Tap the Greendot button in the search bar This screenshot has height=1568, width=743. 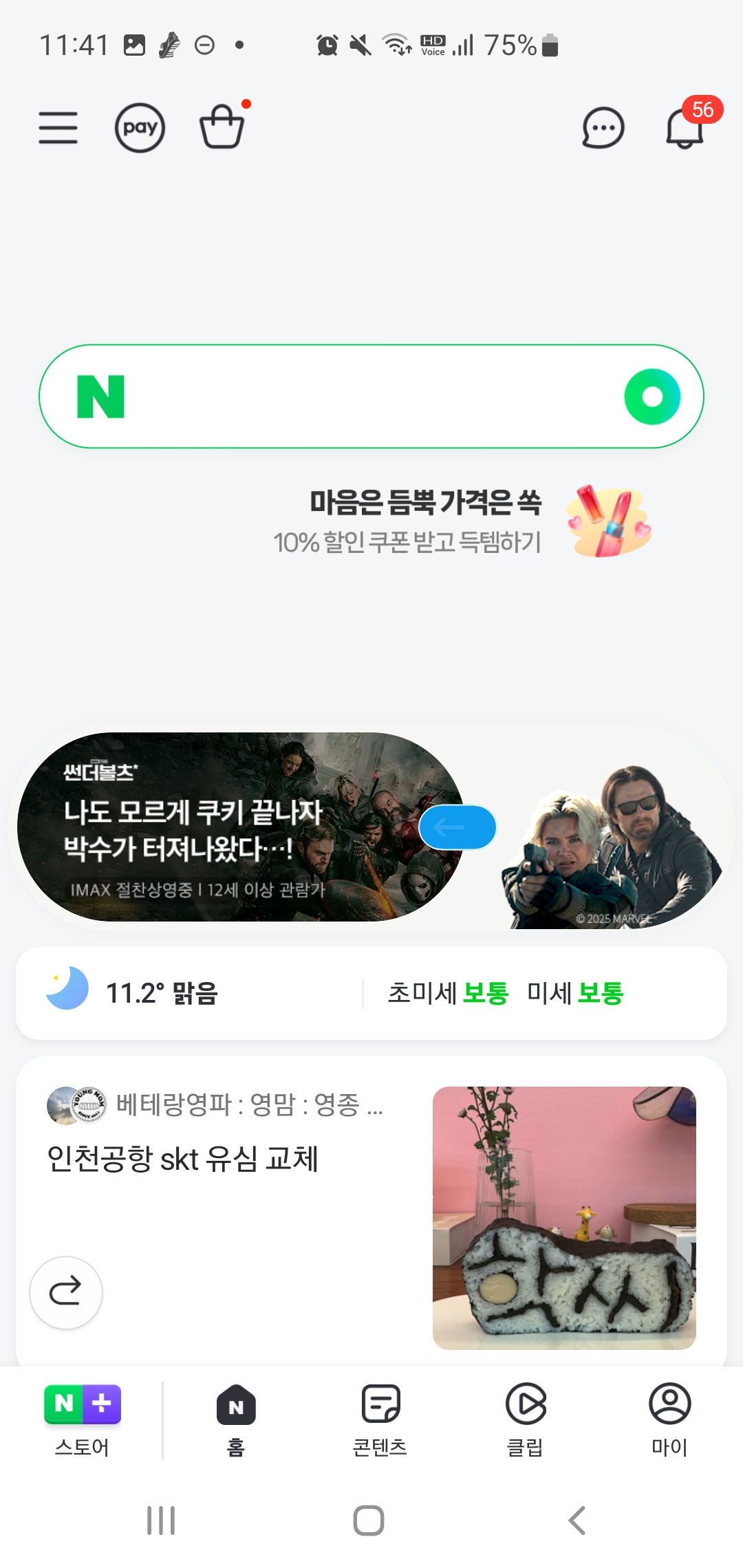[x=652, y=395]
